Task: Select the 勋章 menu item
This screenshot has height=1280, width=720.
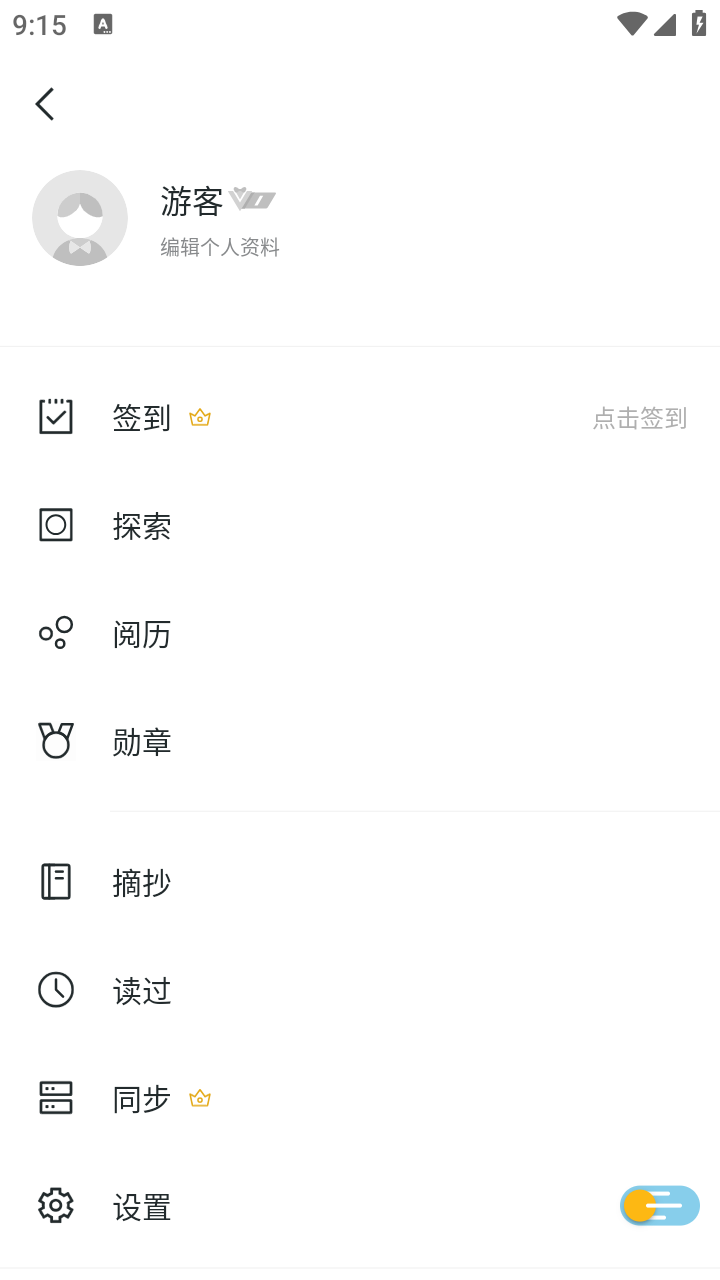Action: (142, 740)
